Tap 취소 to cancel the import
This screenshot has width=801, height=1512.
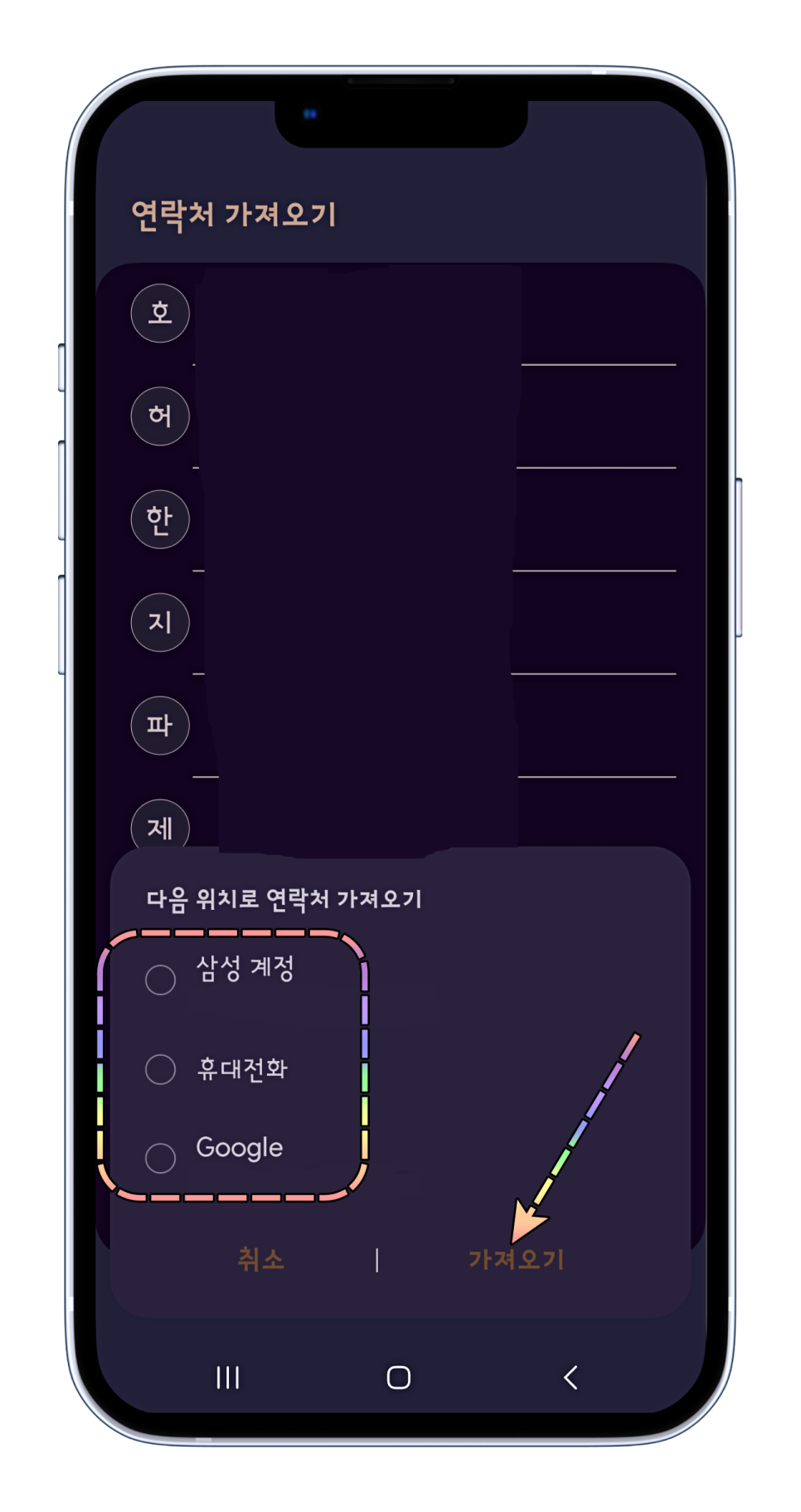pyautogui.click(x=261, y=1259)
